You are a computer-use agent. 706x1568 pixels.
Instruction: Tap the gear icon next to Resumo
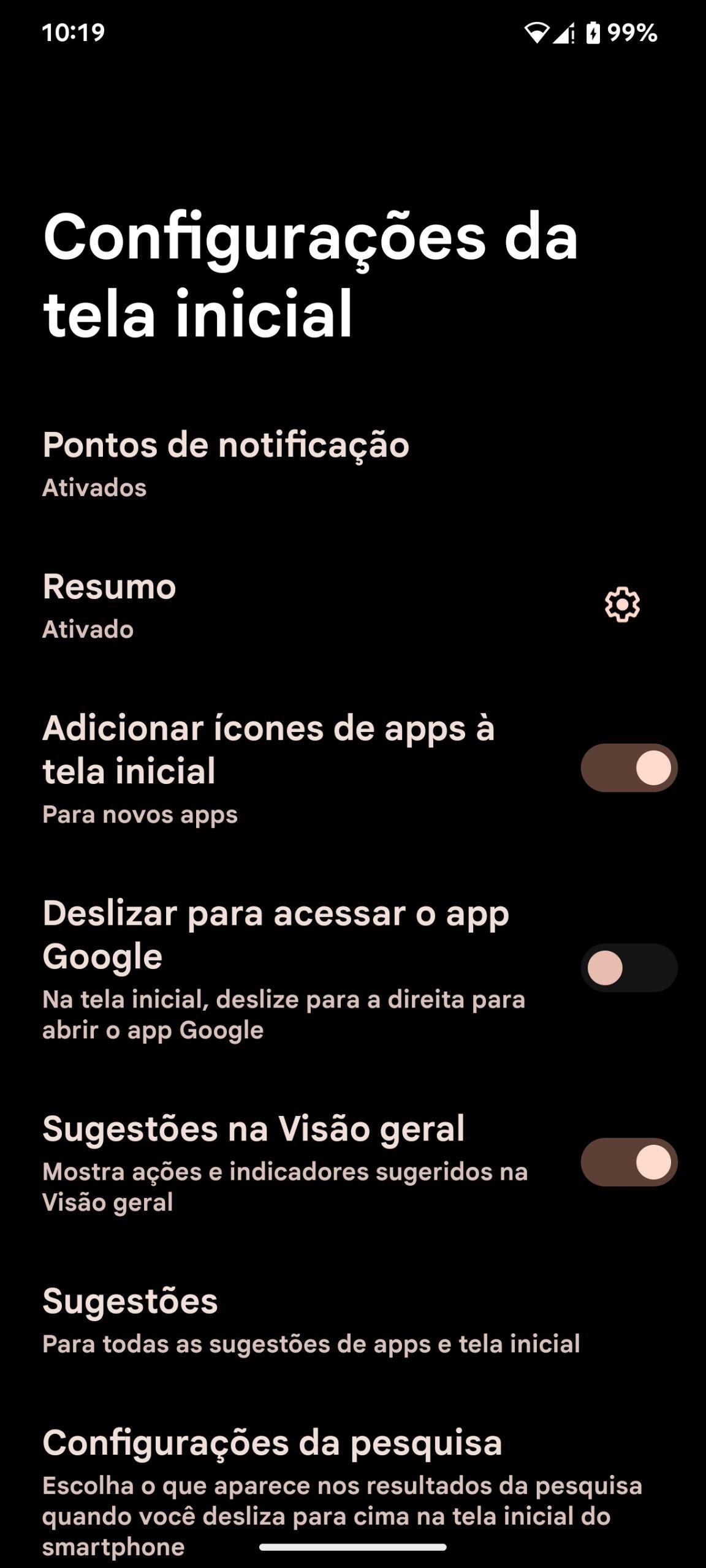click(x=622, y=605)
